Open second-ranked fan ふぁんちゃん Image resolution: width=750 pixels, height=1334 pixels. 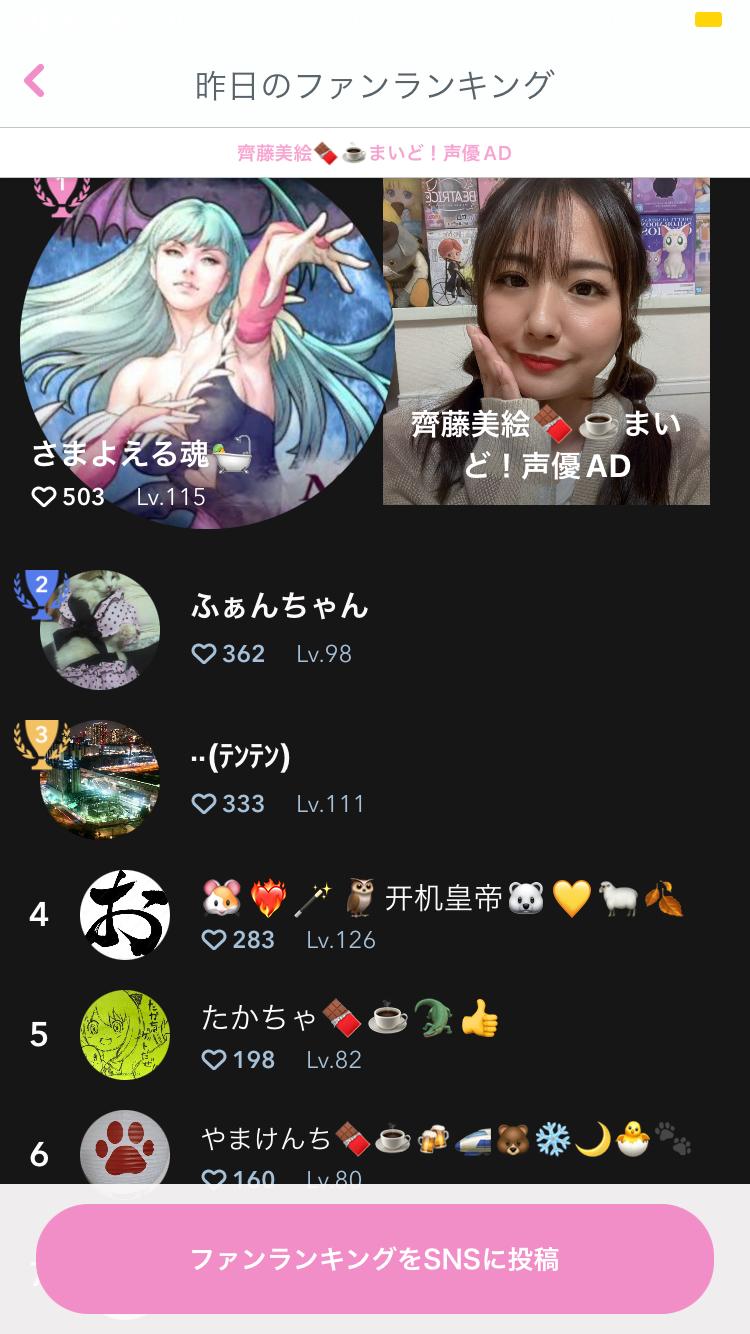(280, 628)
